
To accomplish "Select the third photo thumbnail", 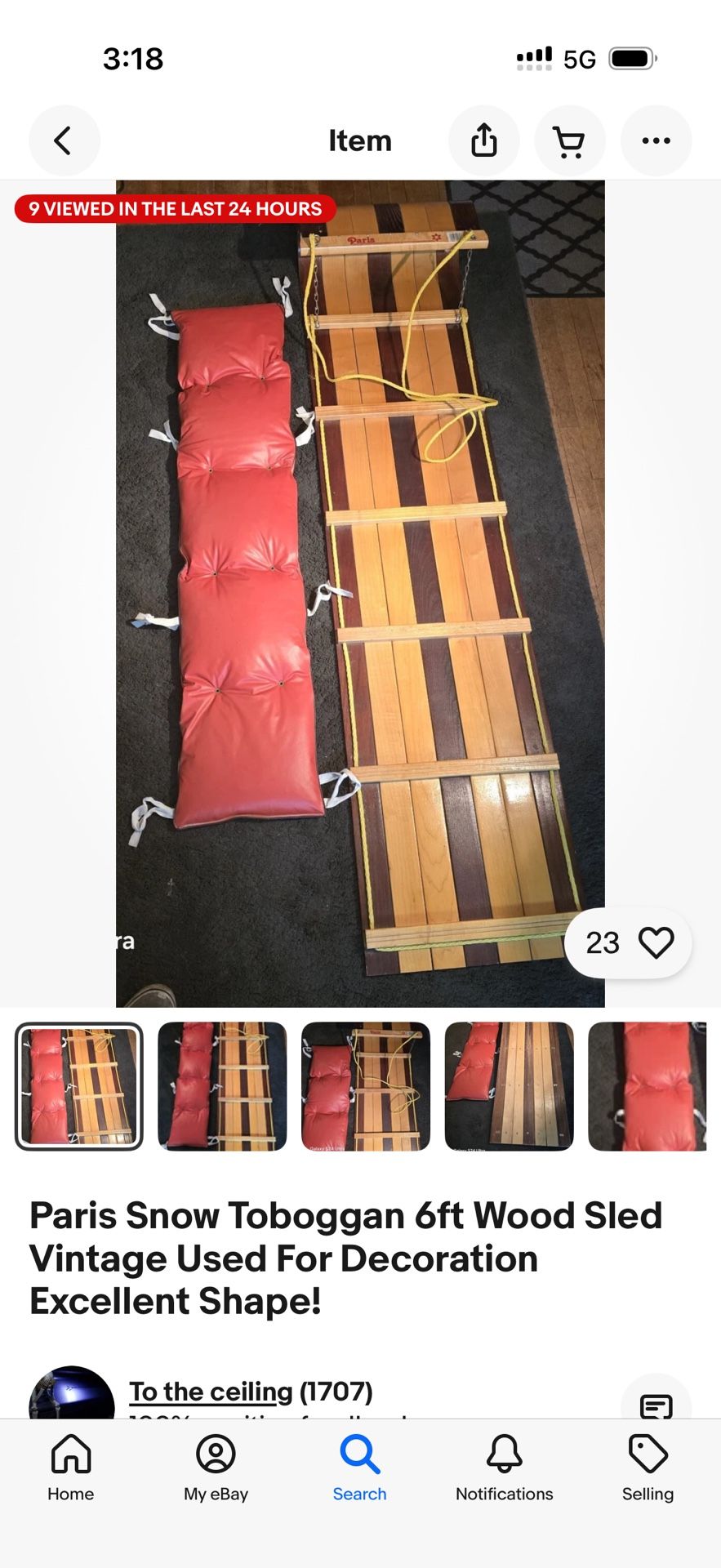I will [x=365, y=1086].
